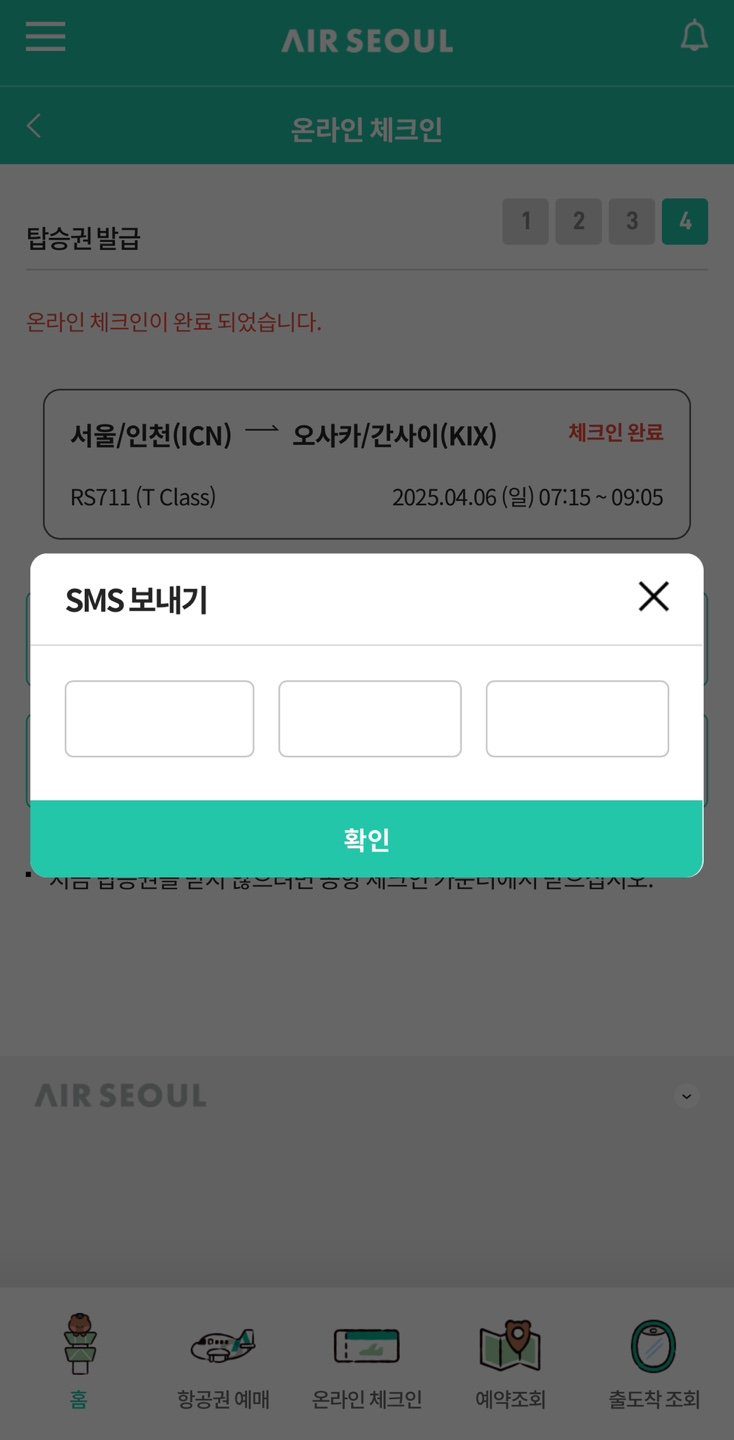The width and height of the screenshot is (734, 1440).
Task: Close the SMS 보내기 dialog
Action: tap(653, 597)
